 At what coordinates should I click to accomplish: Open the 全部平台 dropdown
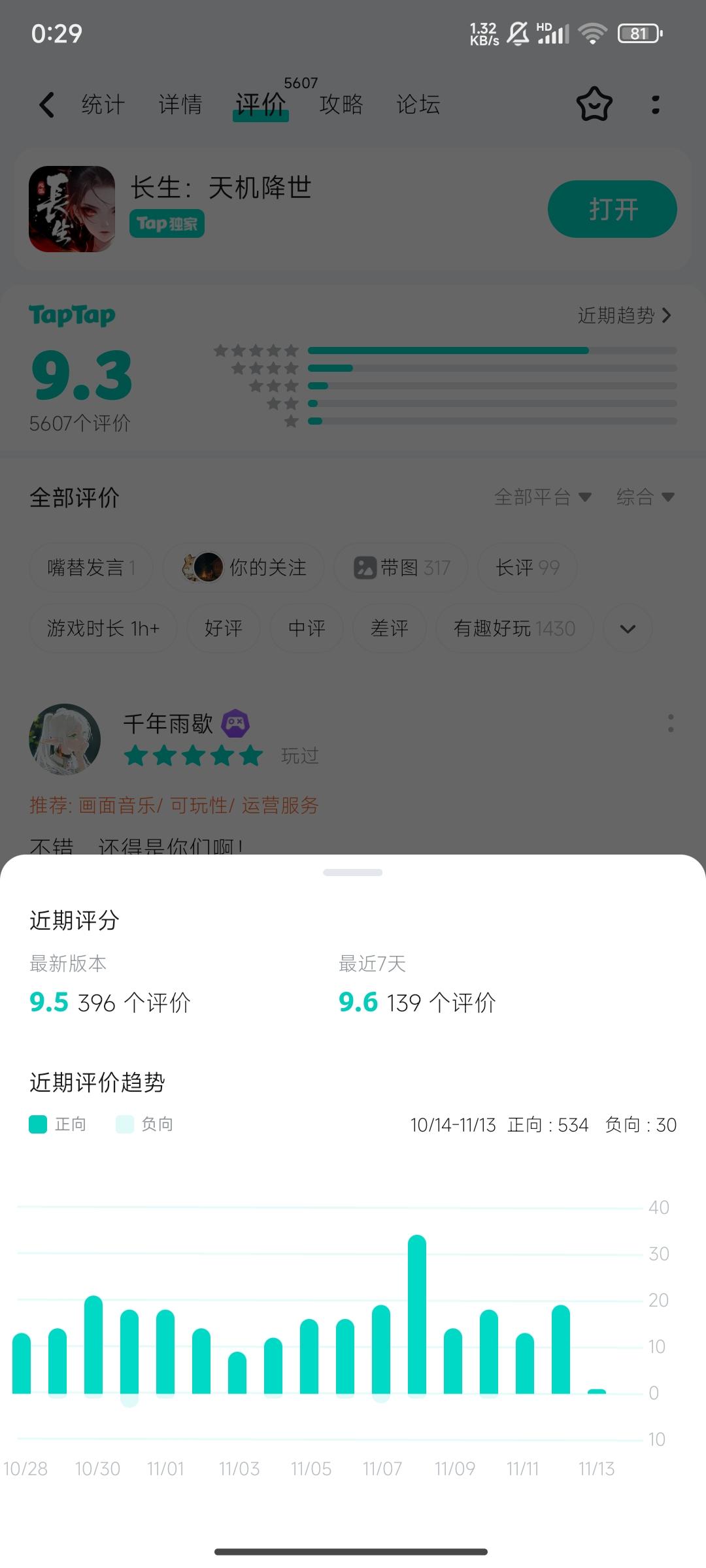543,497
